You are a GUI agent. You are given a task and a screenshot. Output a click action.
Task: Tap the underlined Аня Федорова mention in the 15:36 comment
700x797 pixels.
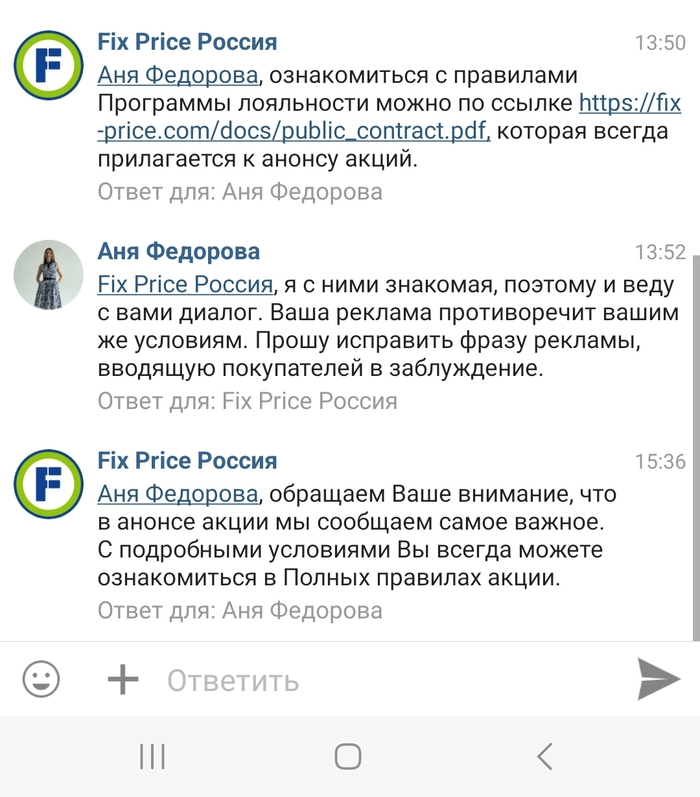pos(177,494)
